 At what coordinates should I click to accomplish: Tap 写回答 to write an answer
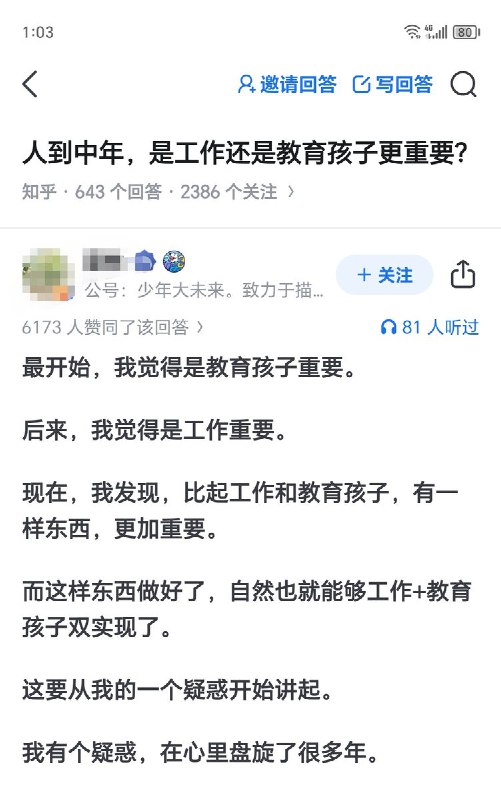[392, 84]
